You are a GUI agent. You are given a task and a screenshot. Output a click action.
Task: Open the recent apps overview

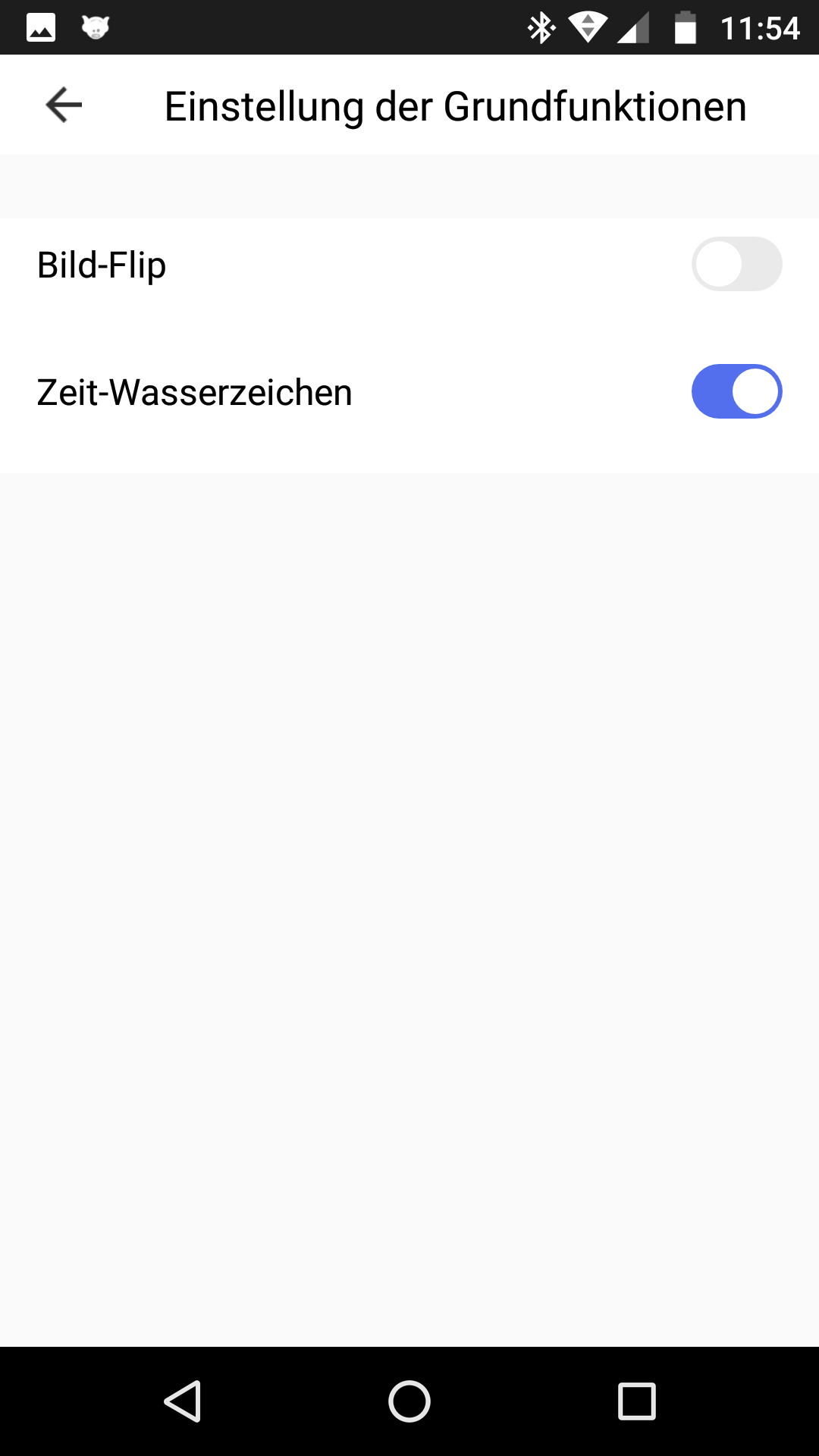tap(636, 1401)
